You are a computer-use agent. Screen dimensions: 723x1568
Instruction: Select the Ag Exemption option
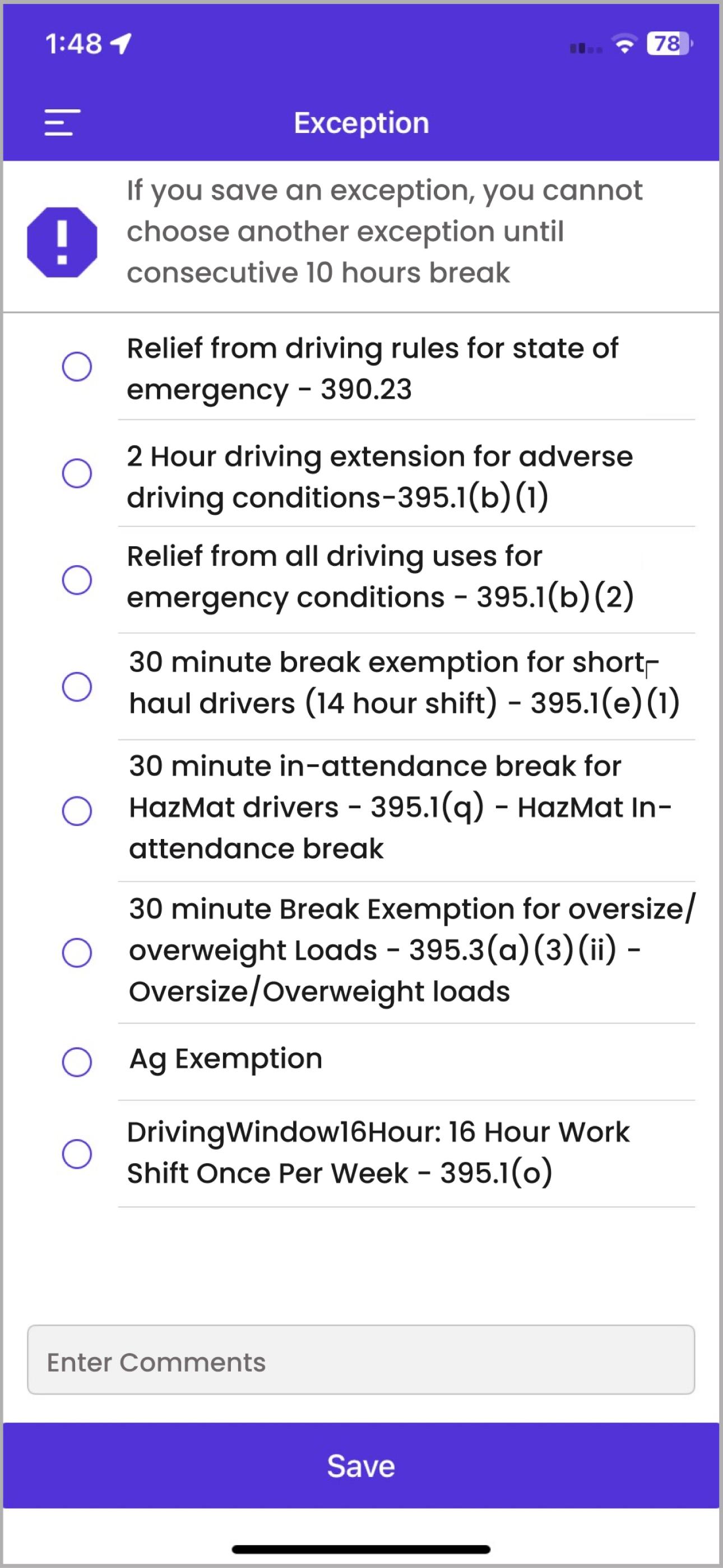pyautogui.click(x=77, y=1062)
